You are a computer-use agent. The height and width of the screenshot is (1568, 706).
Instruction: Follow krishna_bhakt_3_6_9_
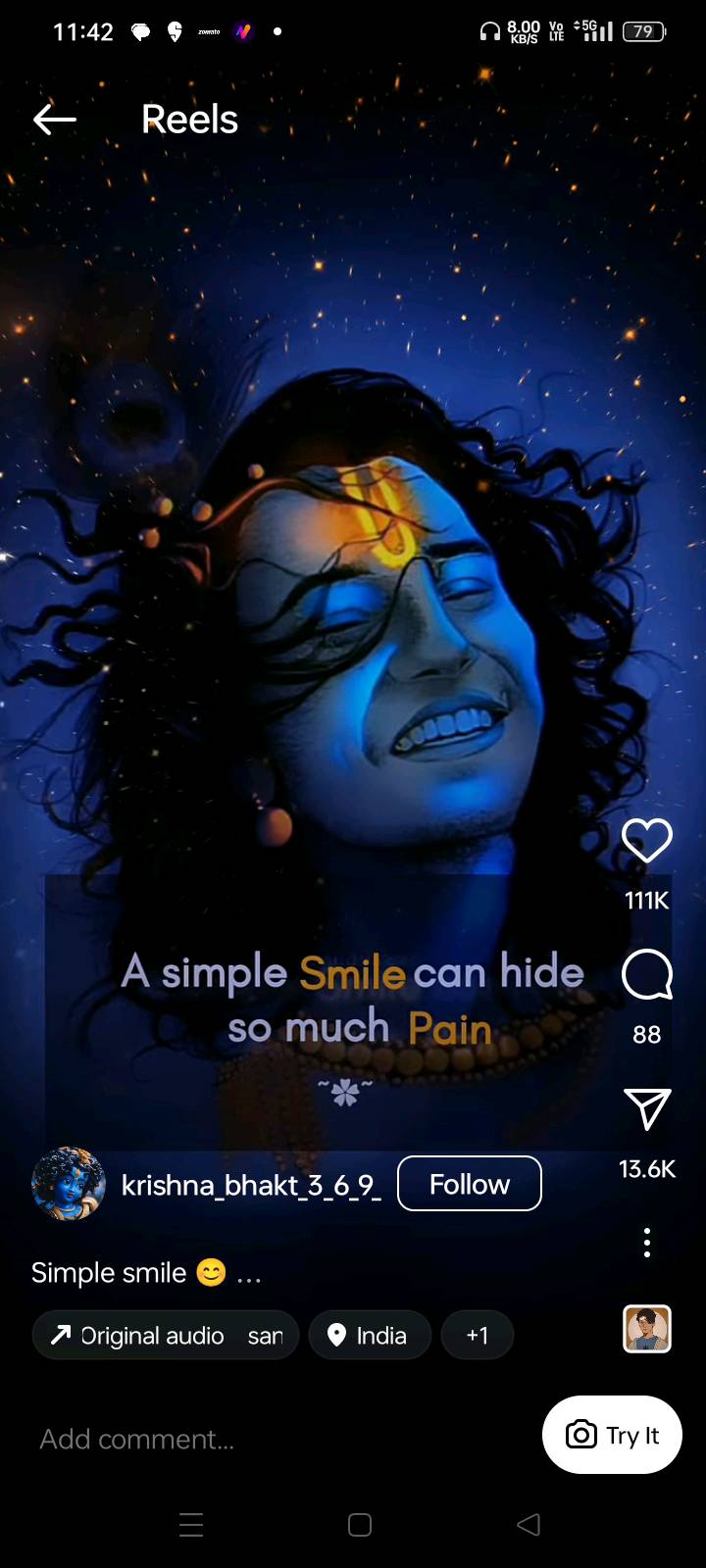(x=470, y=1184)
